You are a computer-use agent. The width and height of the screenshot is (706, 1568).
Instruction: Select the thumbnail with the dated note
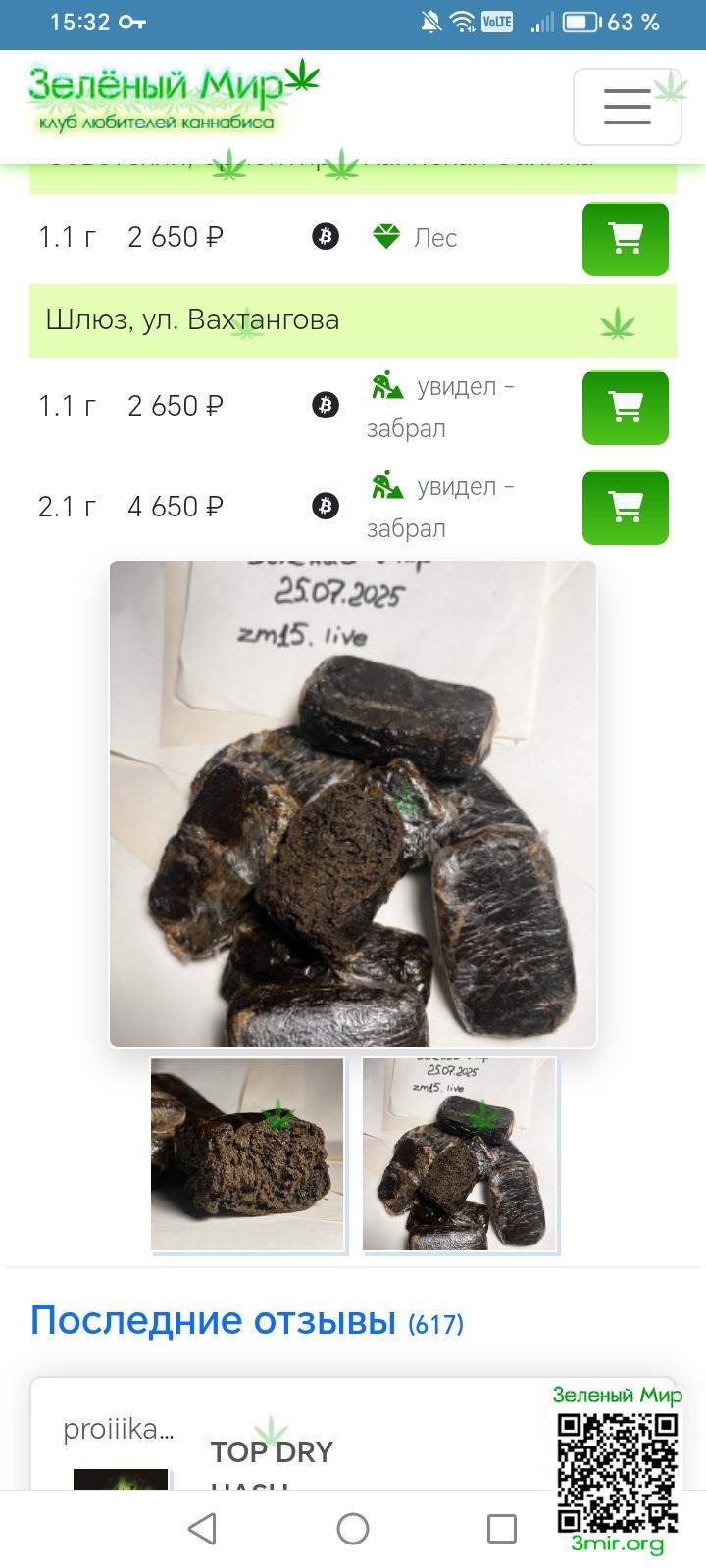coord(459,1153)
